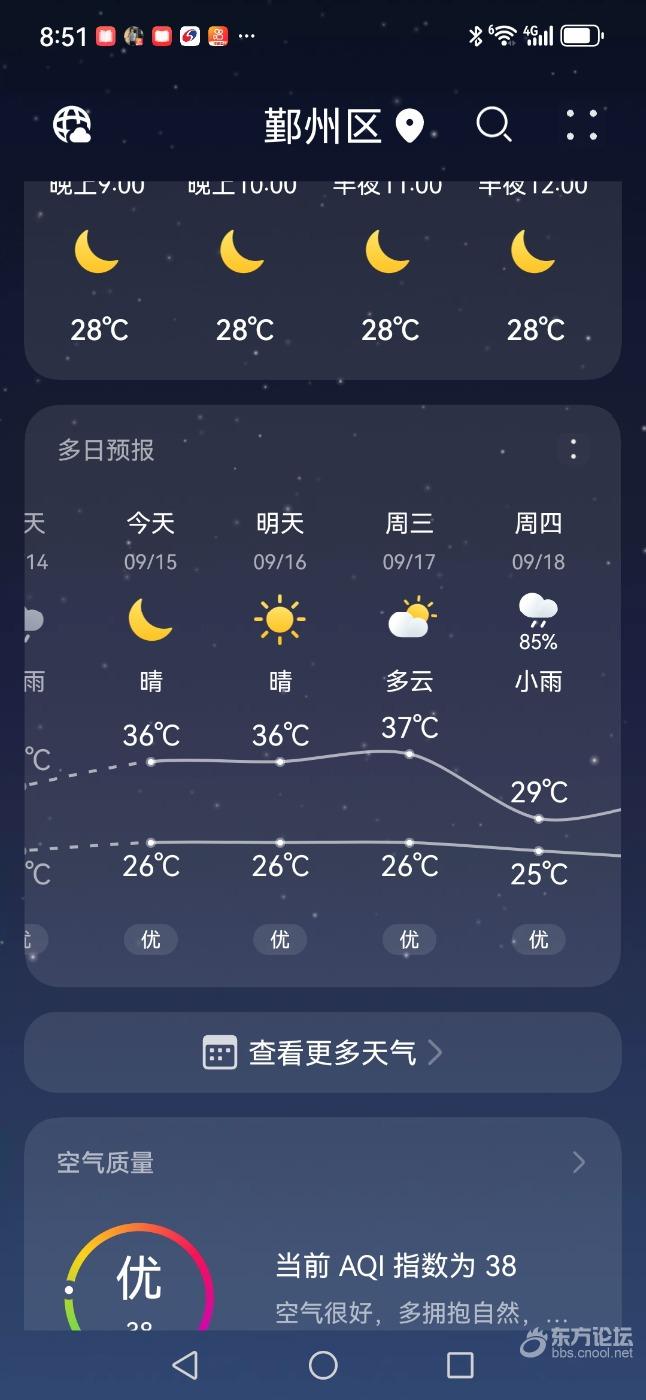The width and height of the screenshot is (646, 1400).
Task: Open the search magnifier icon
Action: pyautogui.click(x=493, y=125)
